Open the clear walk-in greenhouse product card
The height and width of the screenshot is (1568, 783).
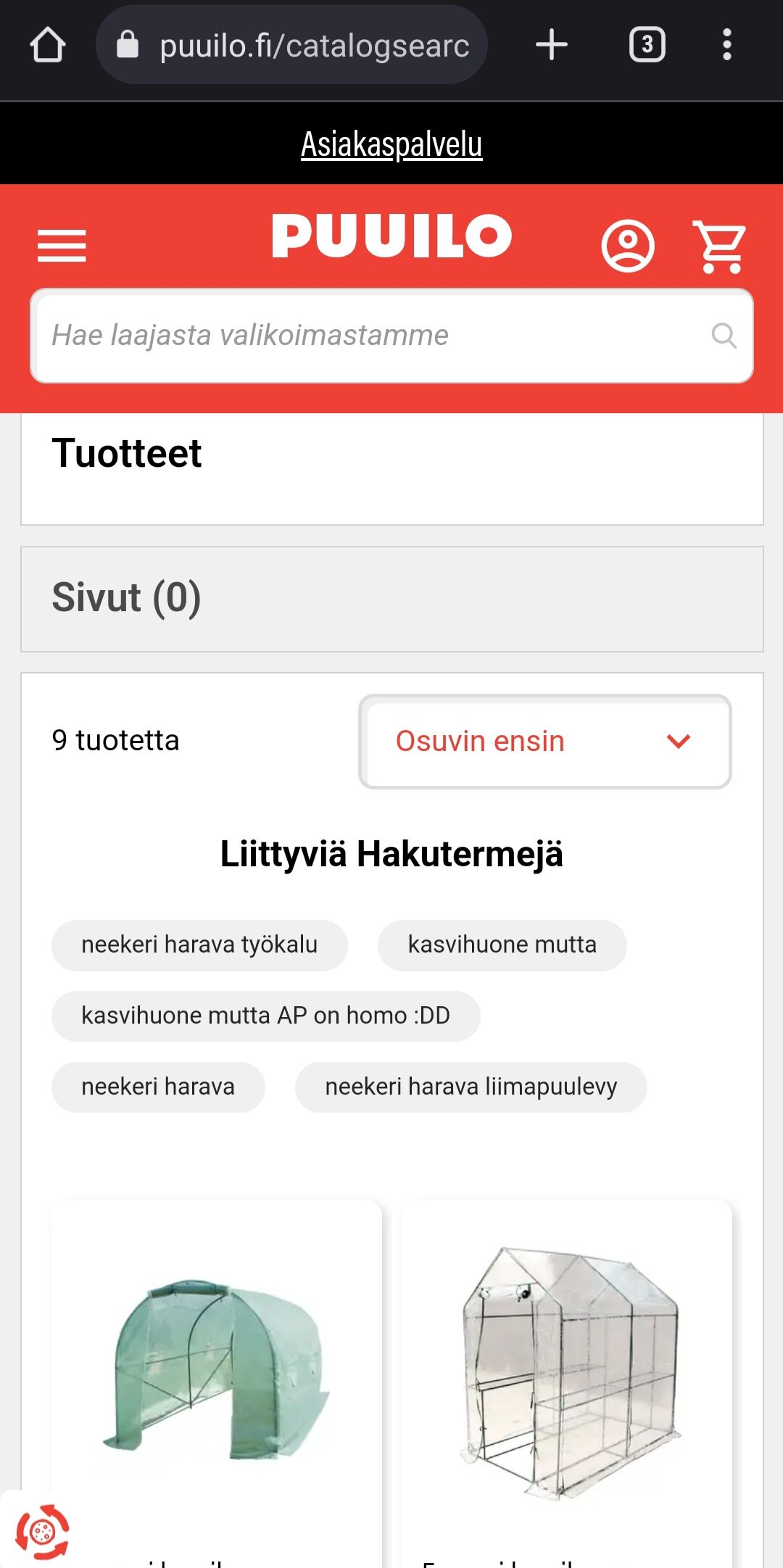tap(567, 1370)
